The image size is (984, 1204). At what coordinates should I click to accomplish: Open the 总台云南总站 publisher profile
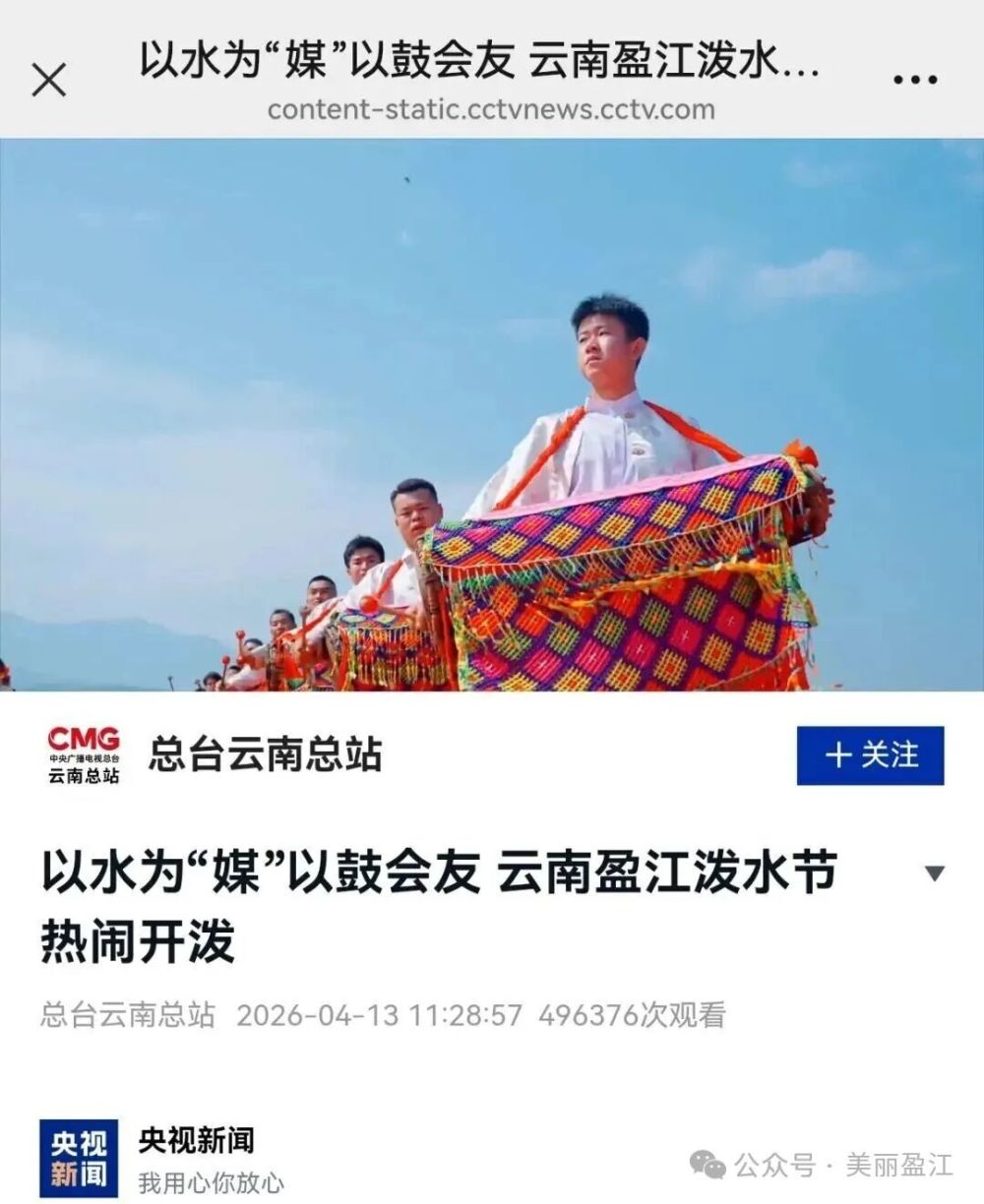(x=264, y=755)
